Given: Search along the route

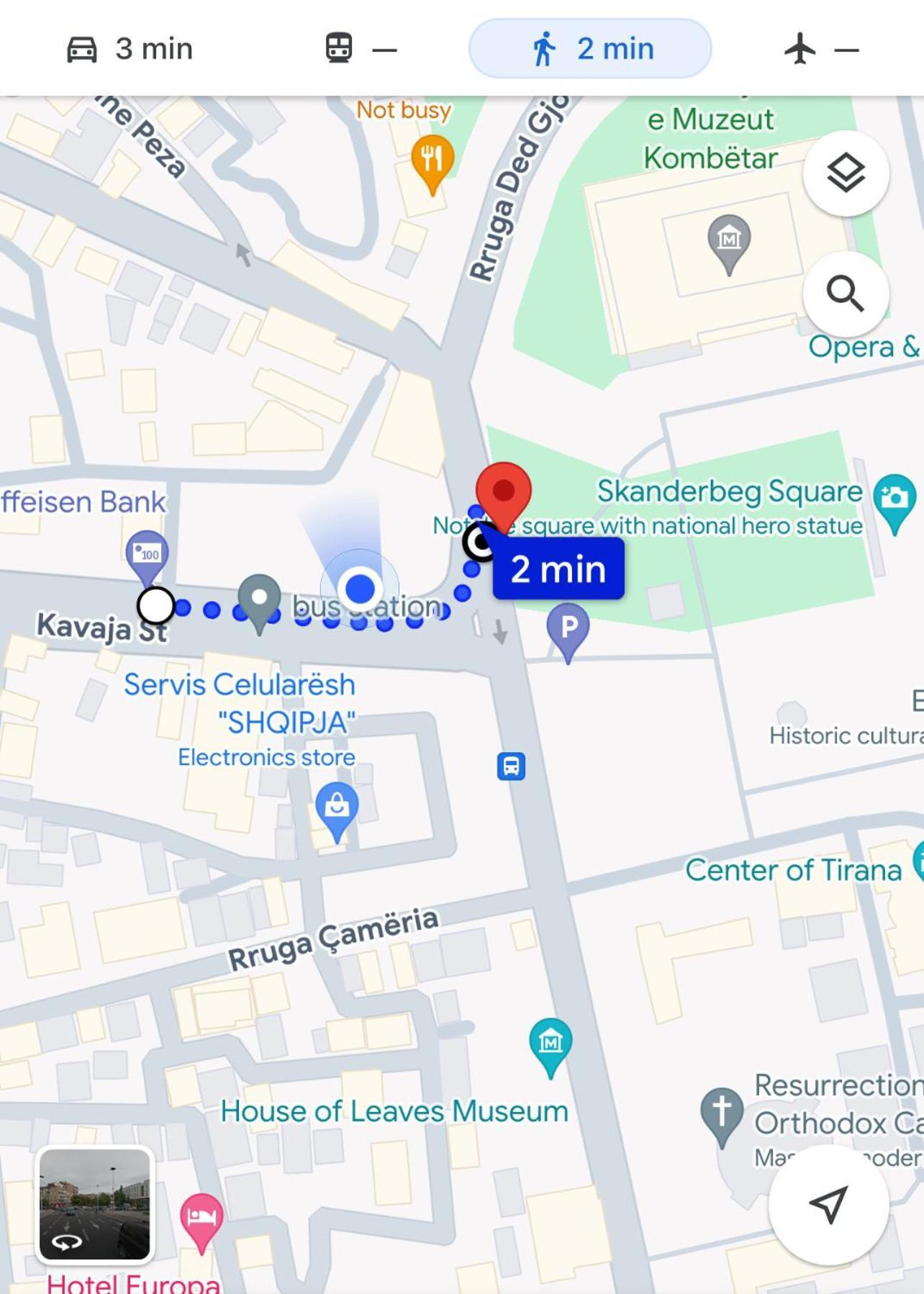Looking at the screenshot, I should (x=846, y=294).
